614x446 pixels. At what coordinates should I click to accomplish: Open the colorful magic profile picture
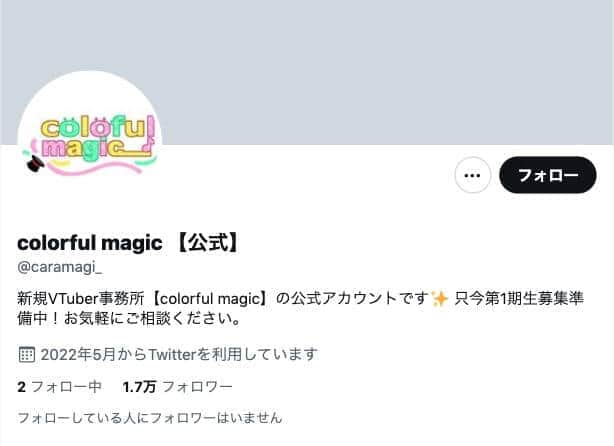tap(89, 141)
